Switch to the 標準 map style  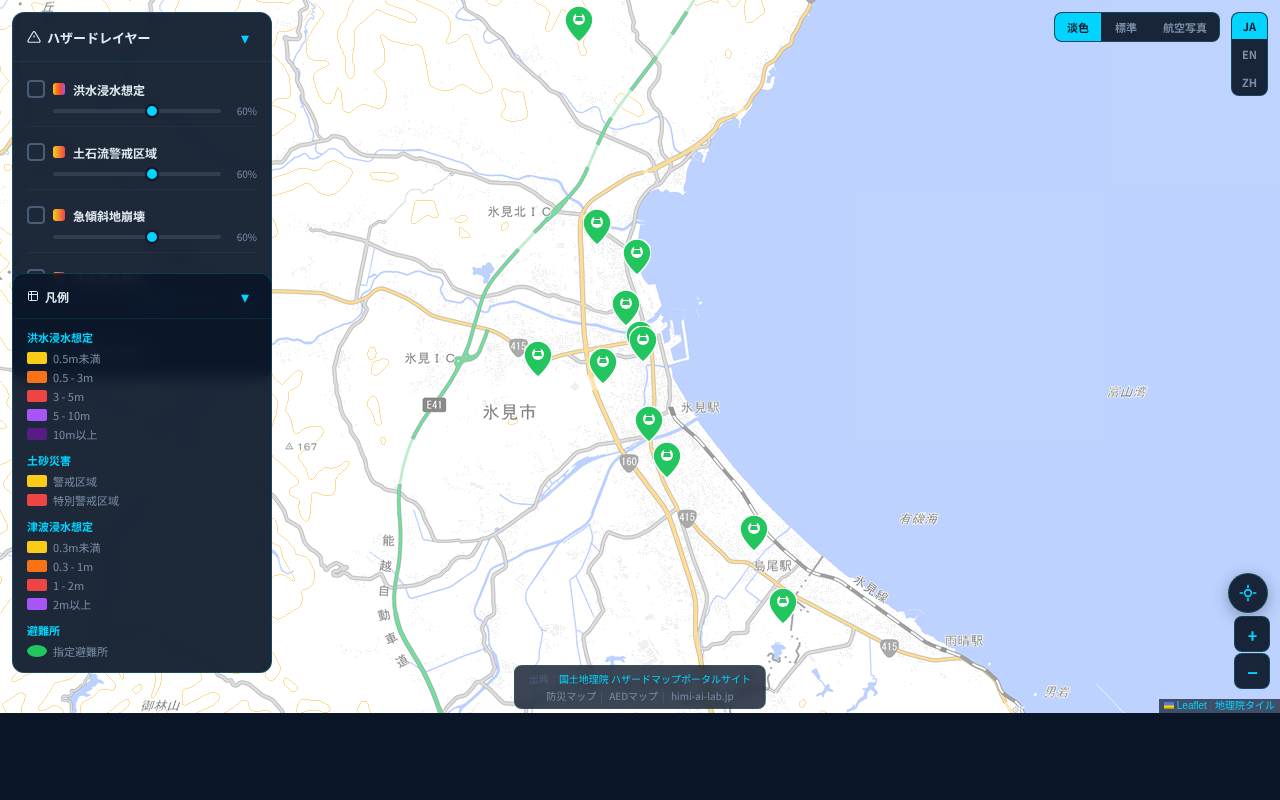[1126, 28]
